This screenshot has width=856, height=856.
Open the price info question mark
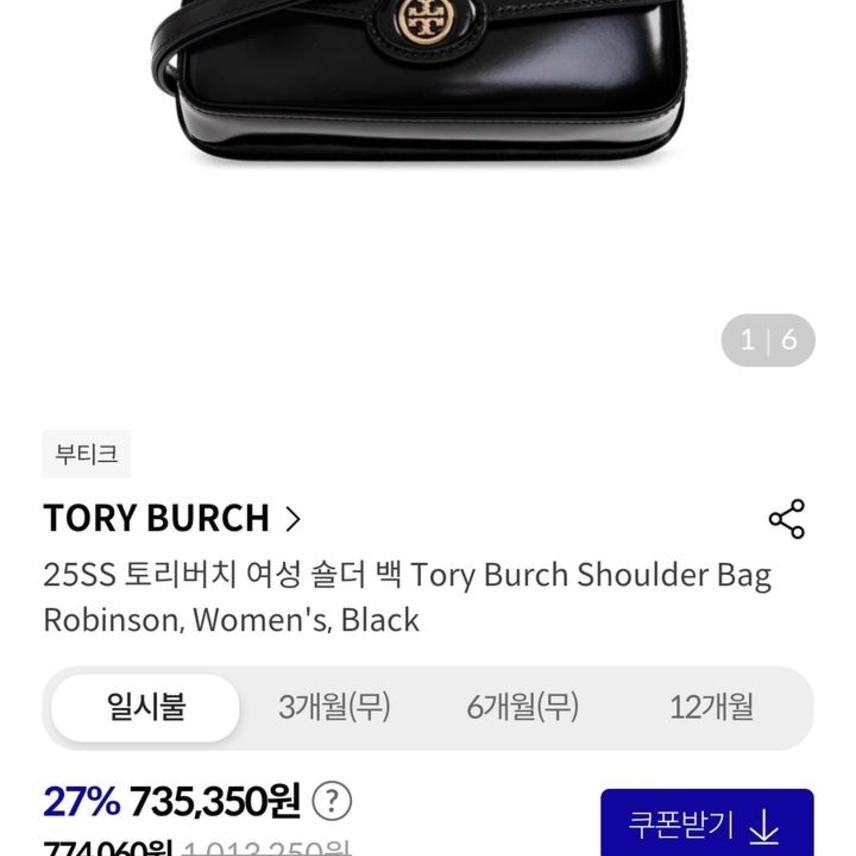coord(332,801)
